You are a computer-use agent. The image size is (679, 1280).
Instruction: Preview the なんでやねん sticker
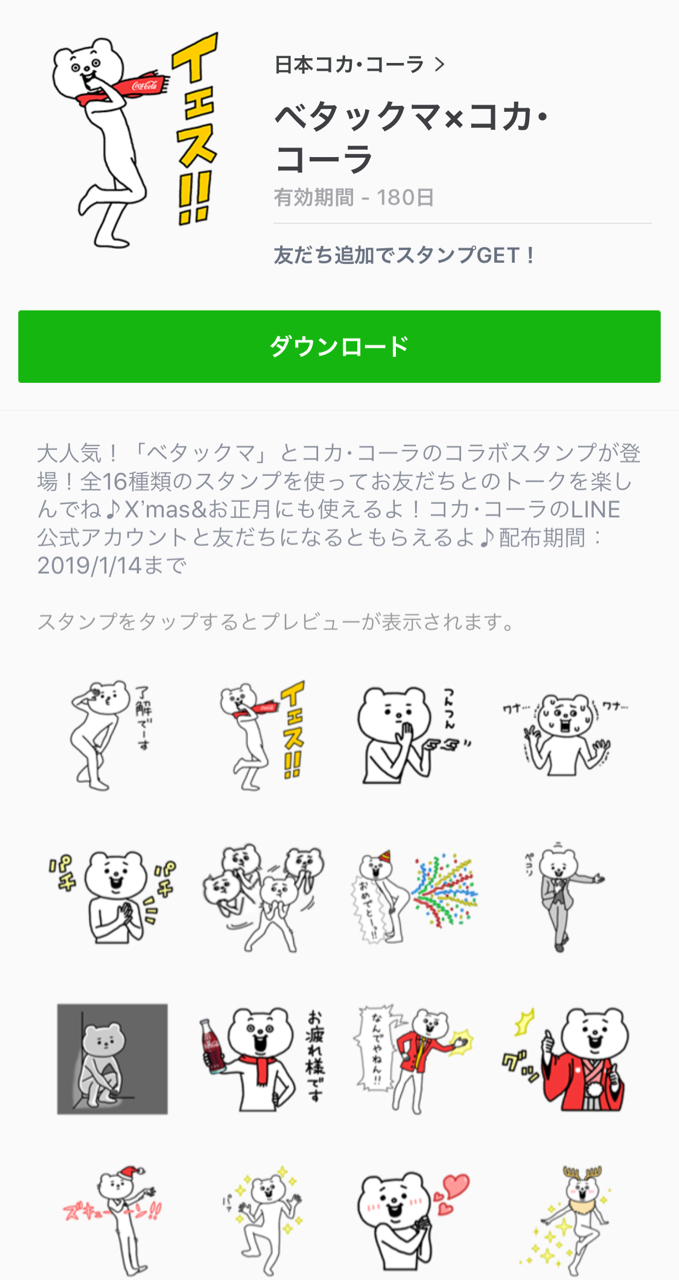(x=413, y=1060)
